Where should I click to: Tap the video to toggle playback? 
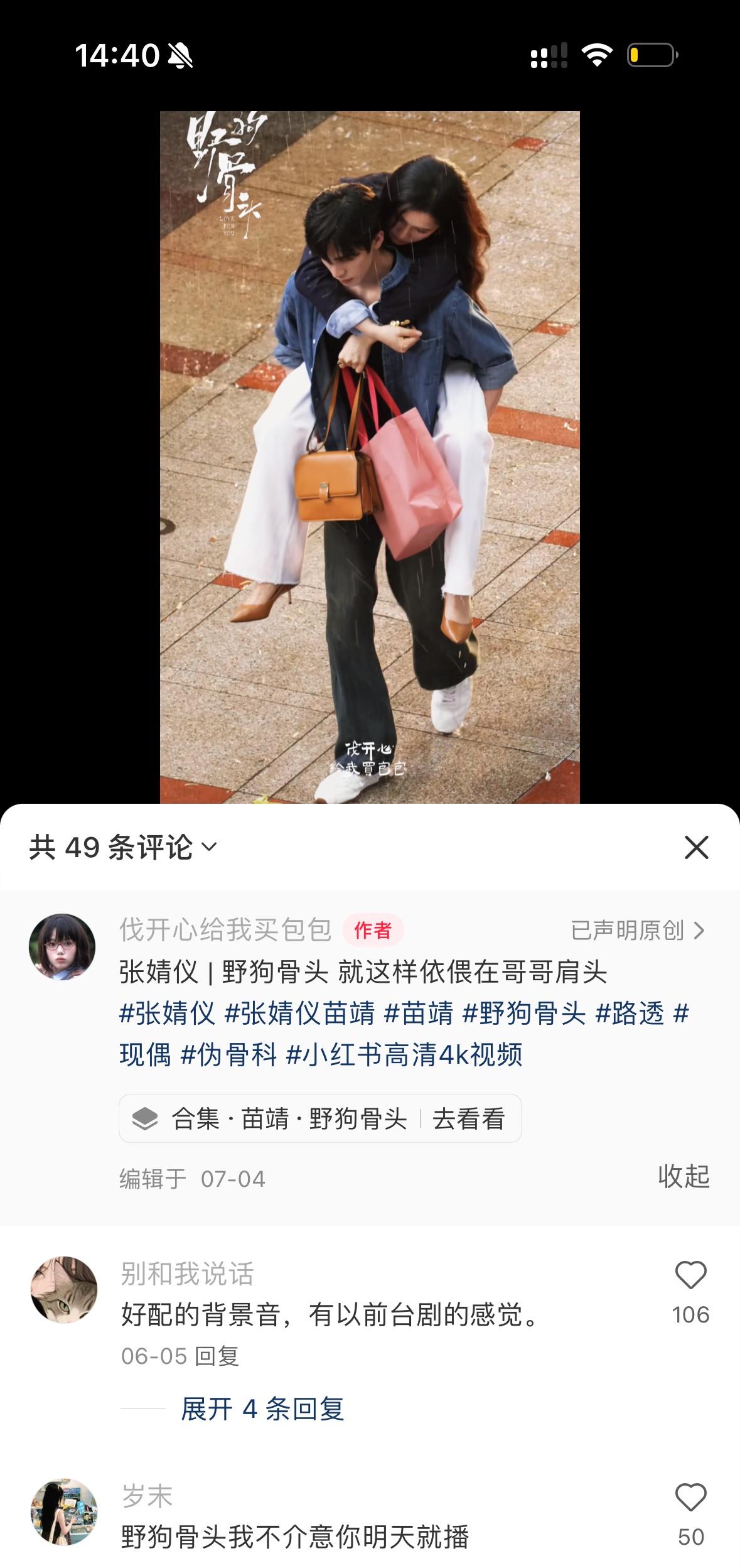370,457
